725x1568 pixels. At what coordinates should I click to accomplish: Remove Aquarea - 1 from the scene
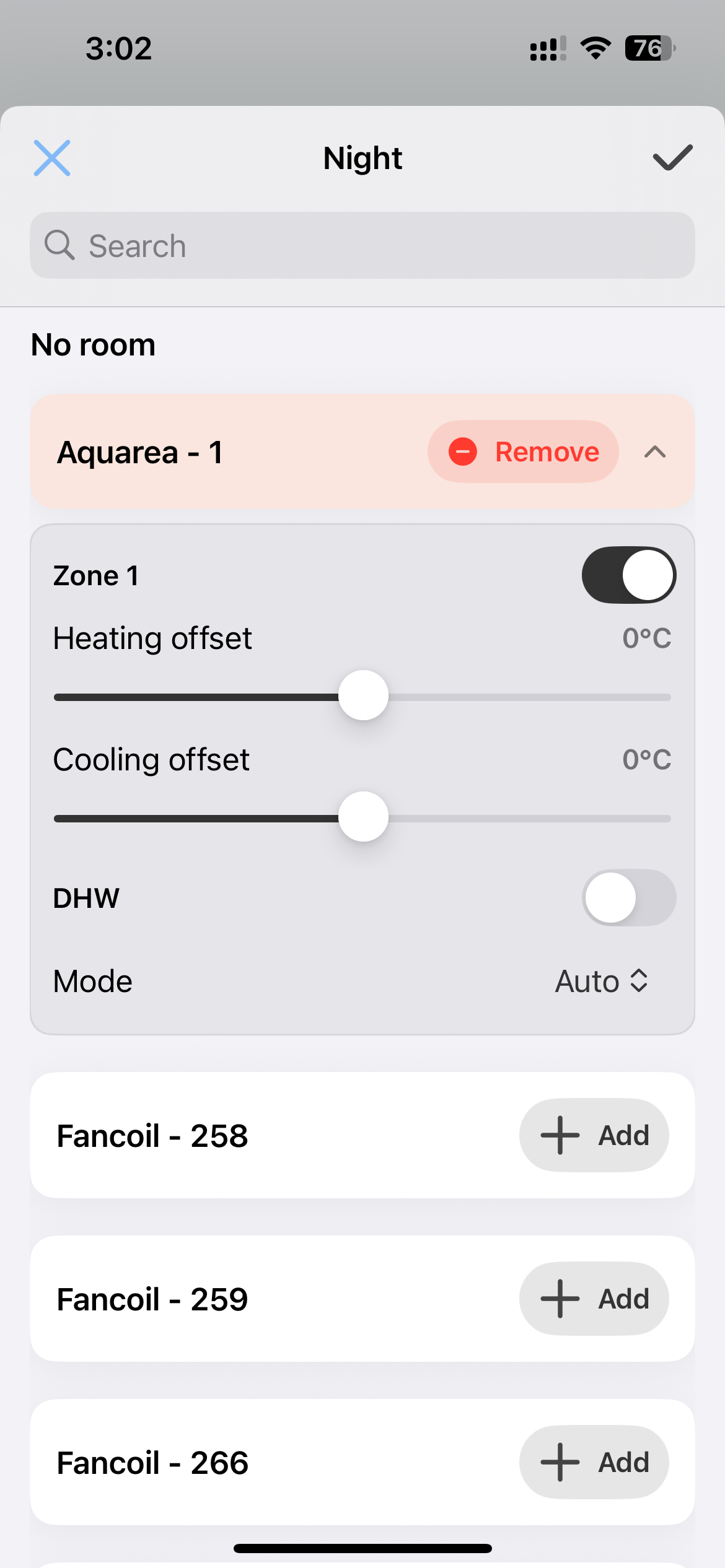click(523, 452)
